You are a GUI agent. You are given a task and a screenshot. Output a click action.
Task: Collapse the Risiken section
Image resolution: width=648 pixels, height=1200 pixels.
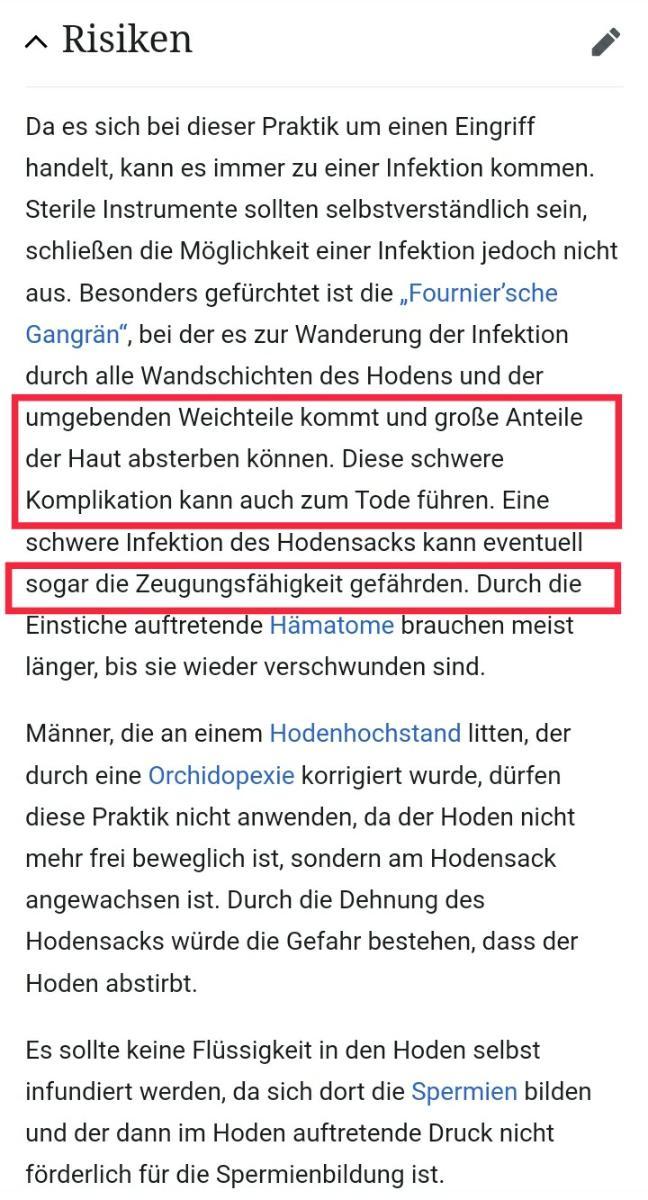pyautogui.click(x=36, y=42)
